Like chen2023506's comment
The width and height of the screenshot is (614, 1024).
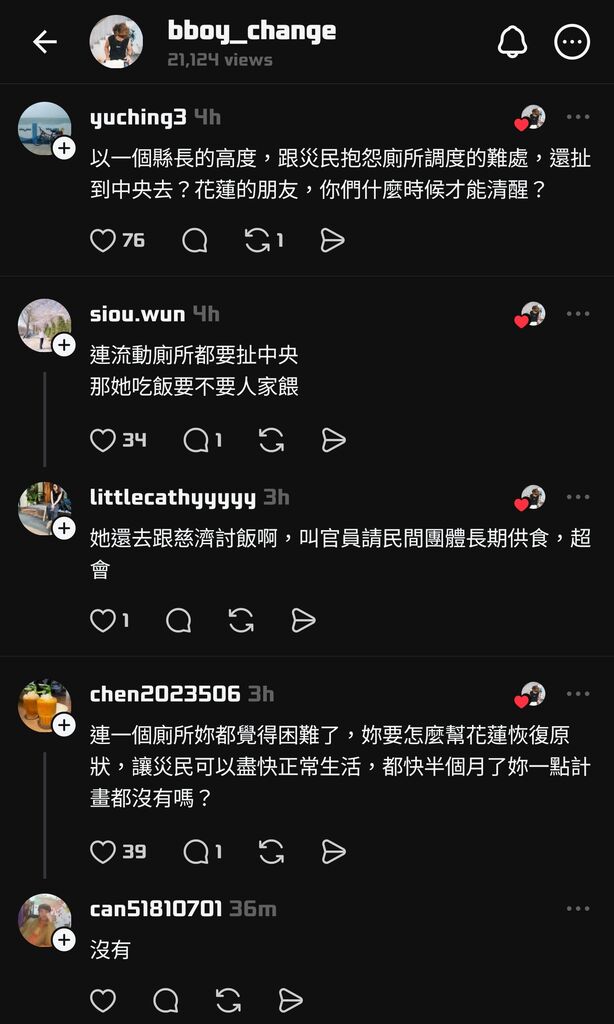tap(103, 851)
